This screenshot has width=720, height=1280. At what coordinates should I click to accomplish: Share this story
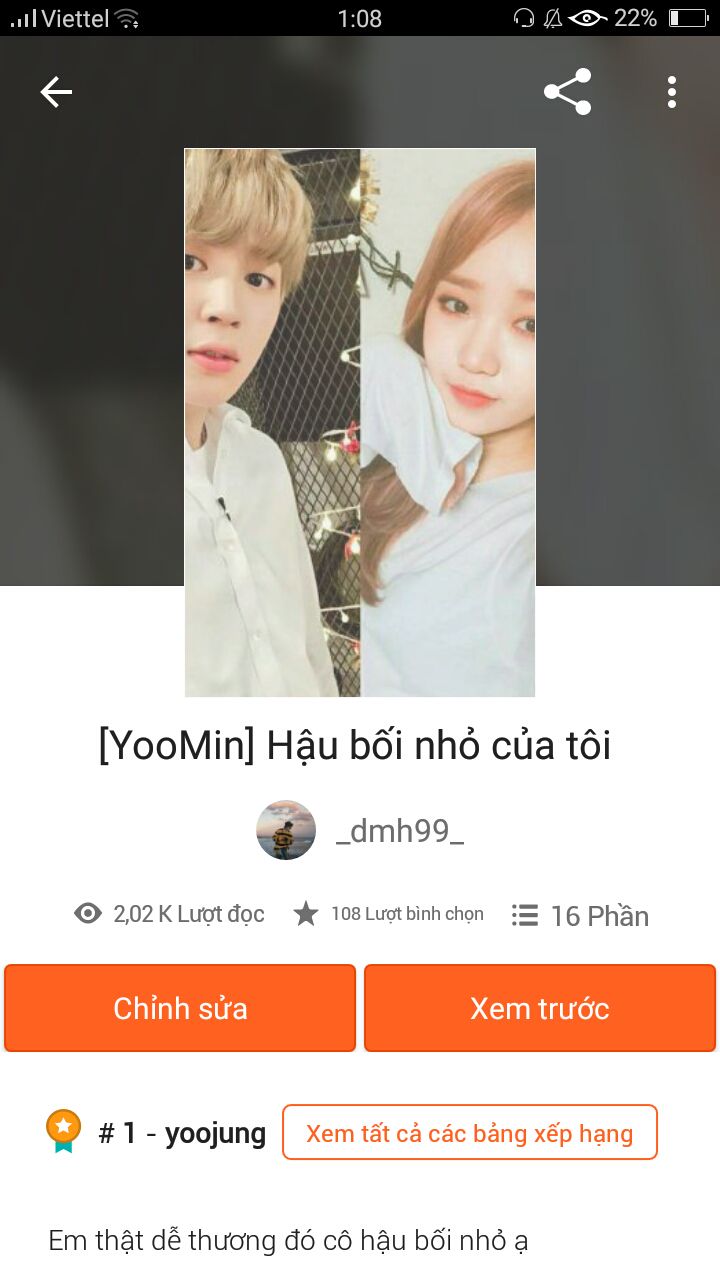567,92
